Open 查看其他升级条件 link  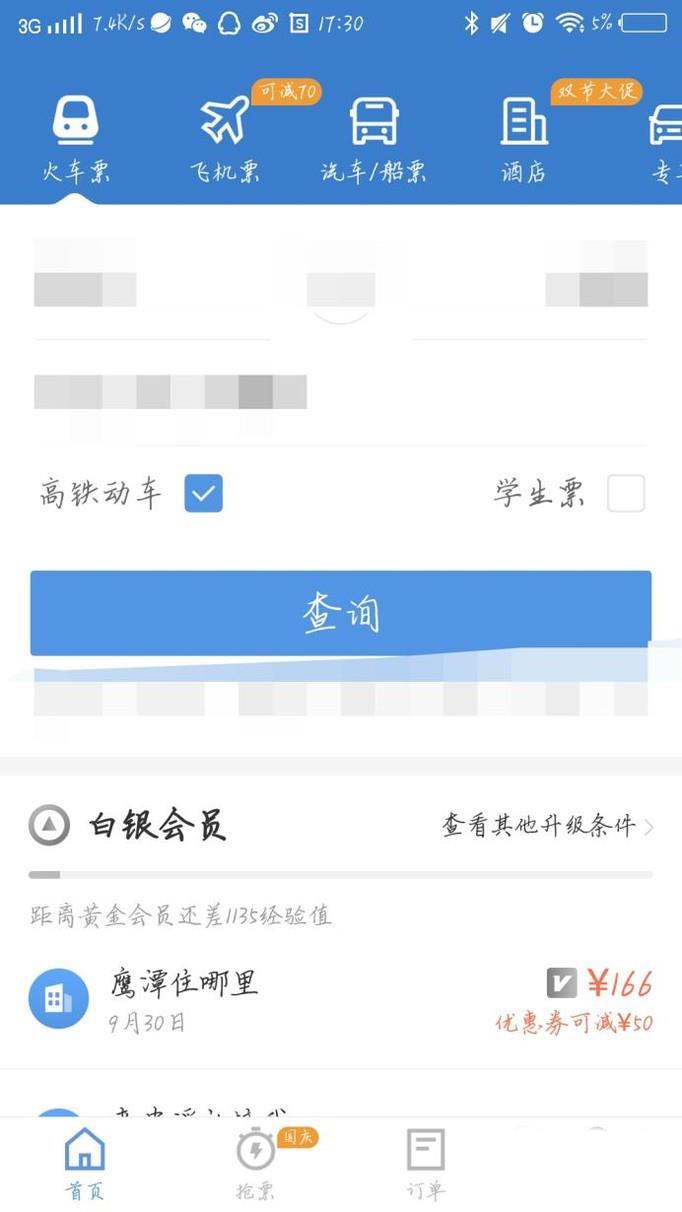click(547, 826)
